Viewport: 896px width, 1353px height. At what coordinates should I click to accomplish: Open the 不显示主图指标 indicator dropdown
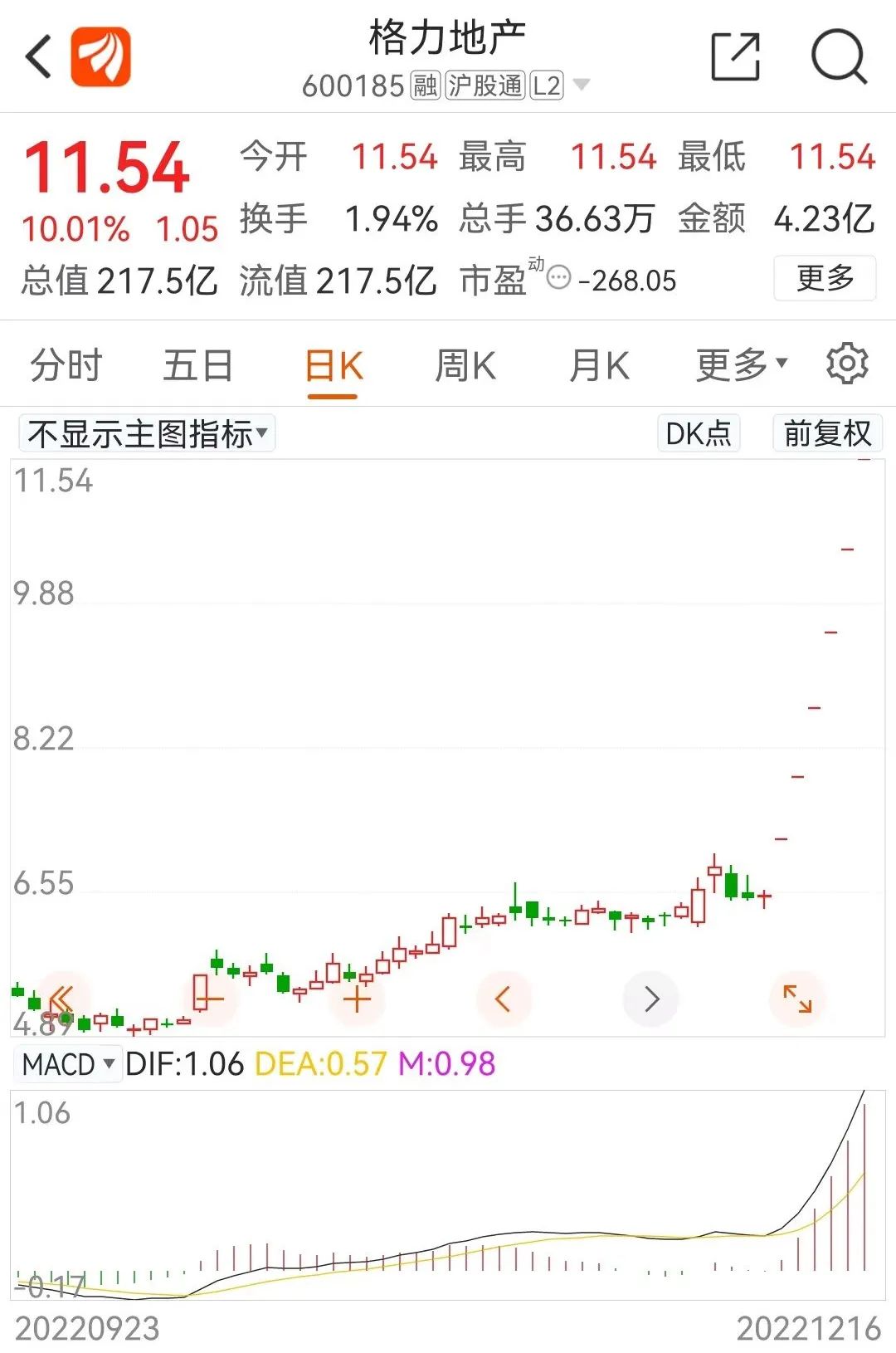147,433
